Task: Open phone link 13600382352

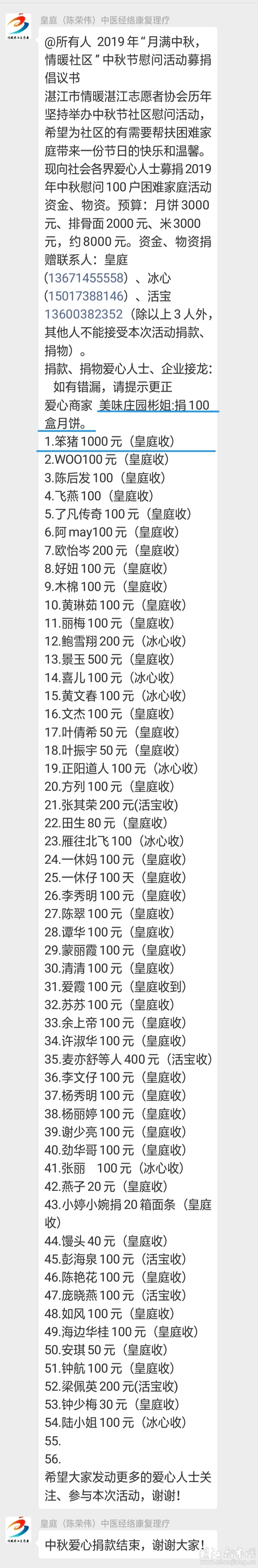Action: [x=83, y=315]
